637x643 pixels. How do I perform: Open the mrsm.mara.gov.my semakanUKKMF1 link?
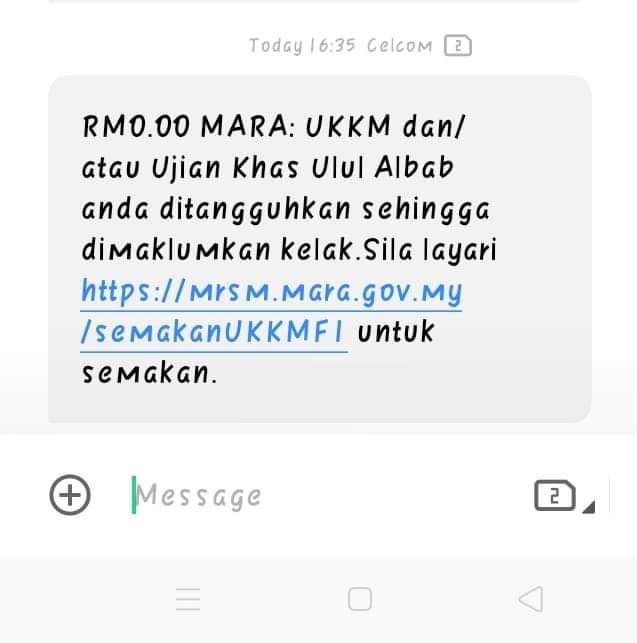[x=271, y=294]
